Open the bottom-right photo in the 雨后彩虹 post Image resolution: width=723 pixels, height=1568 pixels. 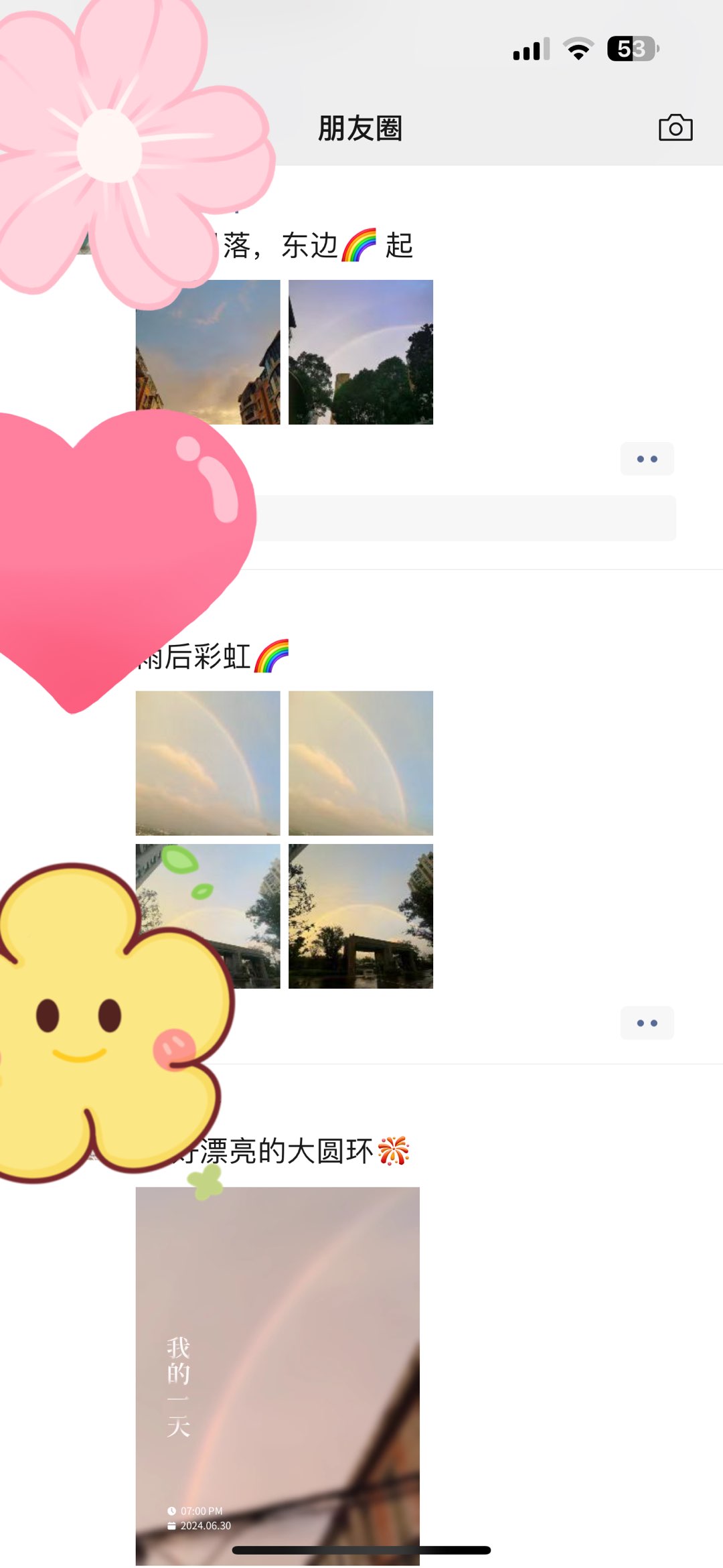[x=360, y=916]
